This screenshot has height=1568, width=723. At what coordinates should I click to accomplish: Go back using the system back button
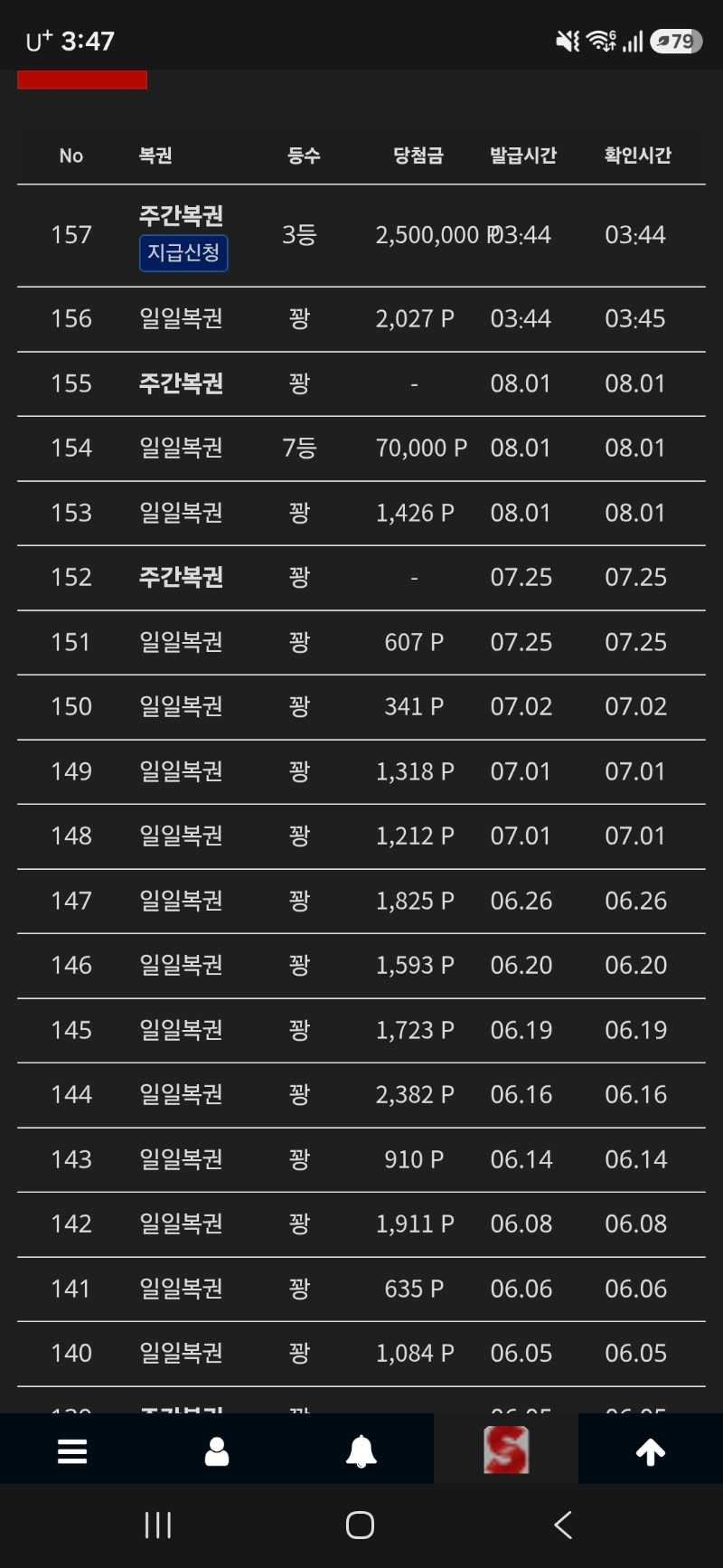pos(563,1525)
